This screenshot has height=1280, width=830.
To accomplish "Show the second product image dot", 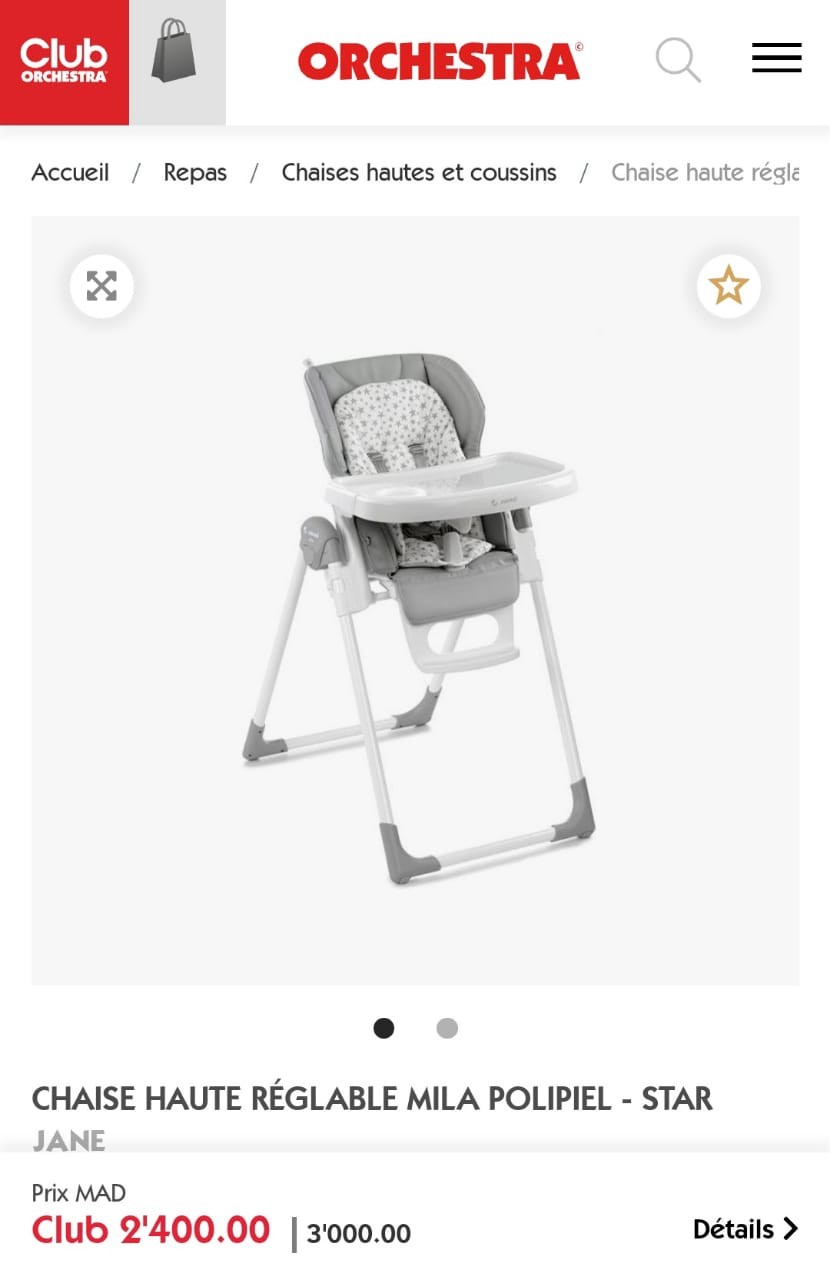I will click(x=447, y=1028).
